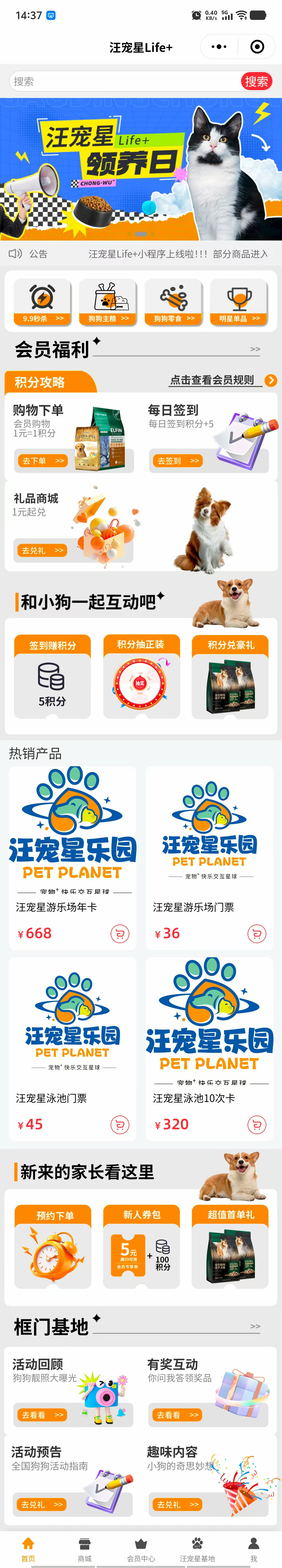Tap 去下单 under 购物下单
282x1568 pixels.
pos(43,461)
